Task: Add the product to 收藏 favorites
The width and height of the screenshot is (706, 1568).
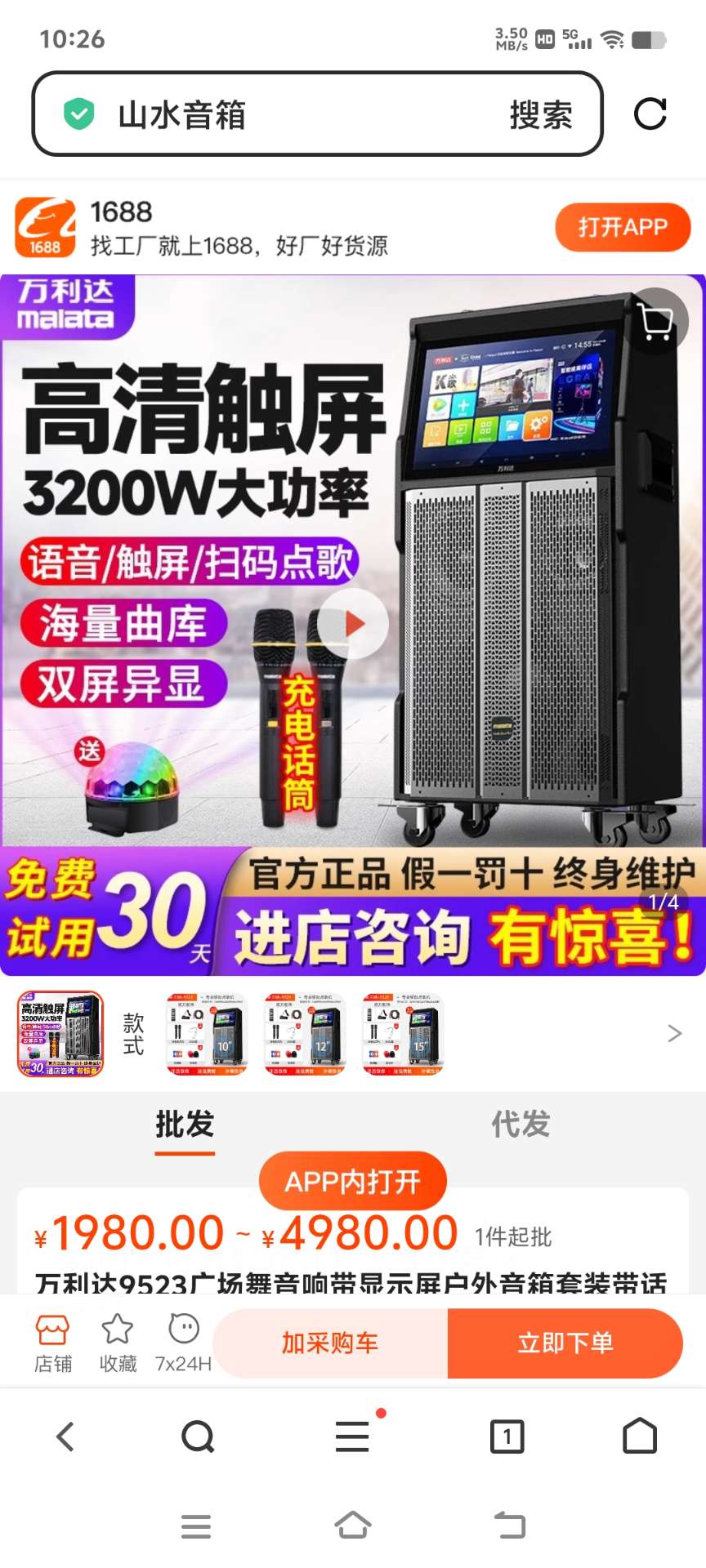Action: pos(118,1343)
